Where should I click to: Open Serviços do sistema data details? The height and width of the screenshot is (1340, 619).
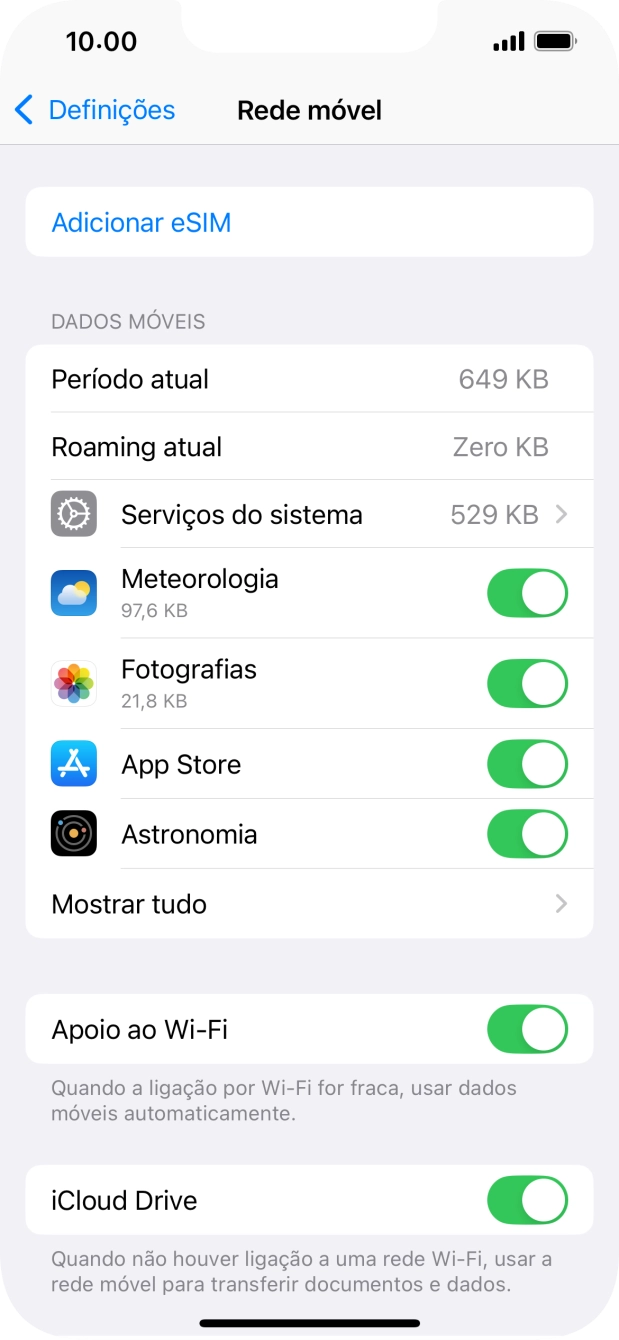click(x=309, y=514)
